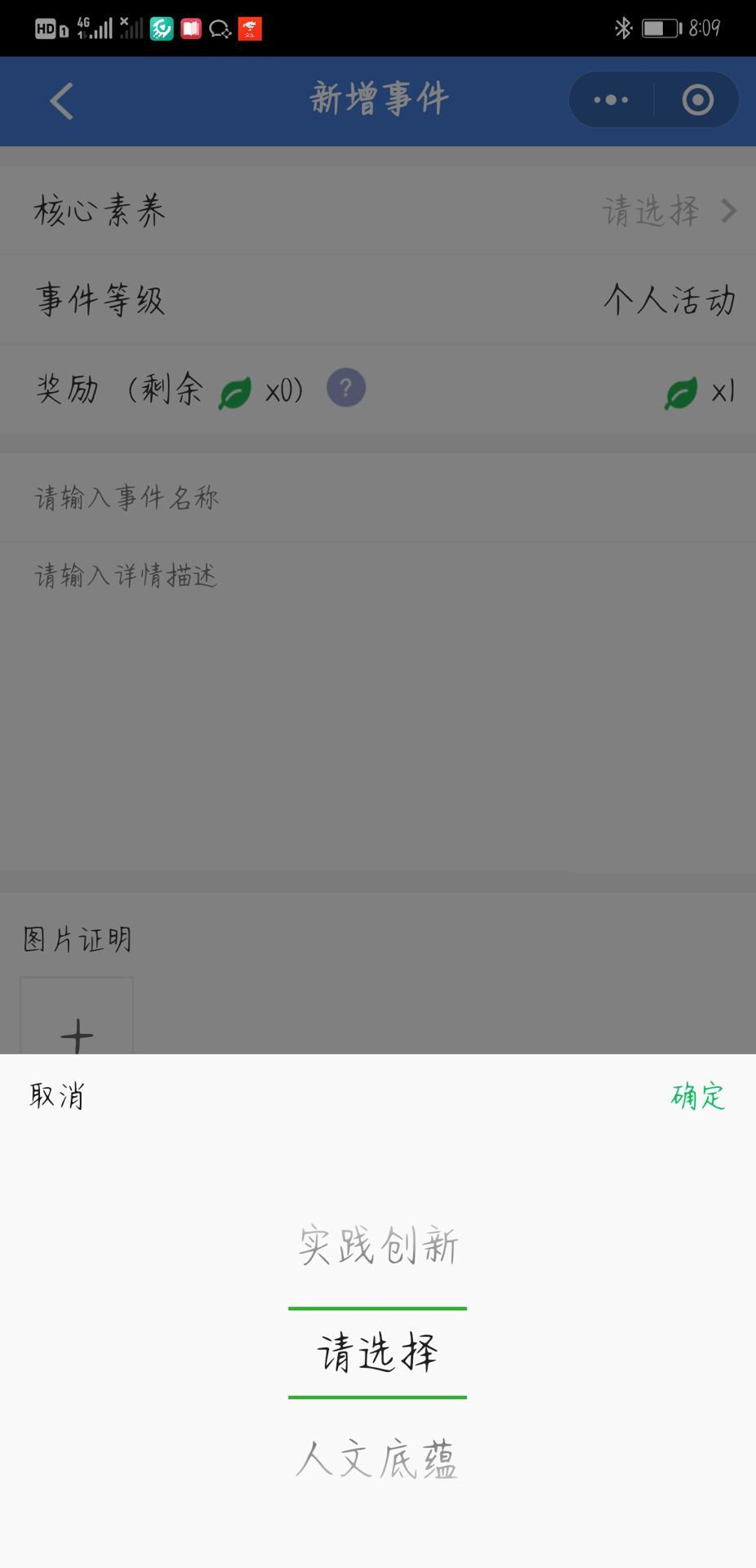The height and width of the screenshot is (1568, 756).
Task: Select 人文底蕴 in the picker
Action: [x=377, y=1459]
